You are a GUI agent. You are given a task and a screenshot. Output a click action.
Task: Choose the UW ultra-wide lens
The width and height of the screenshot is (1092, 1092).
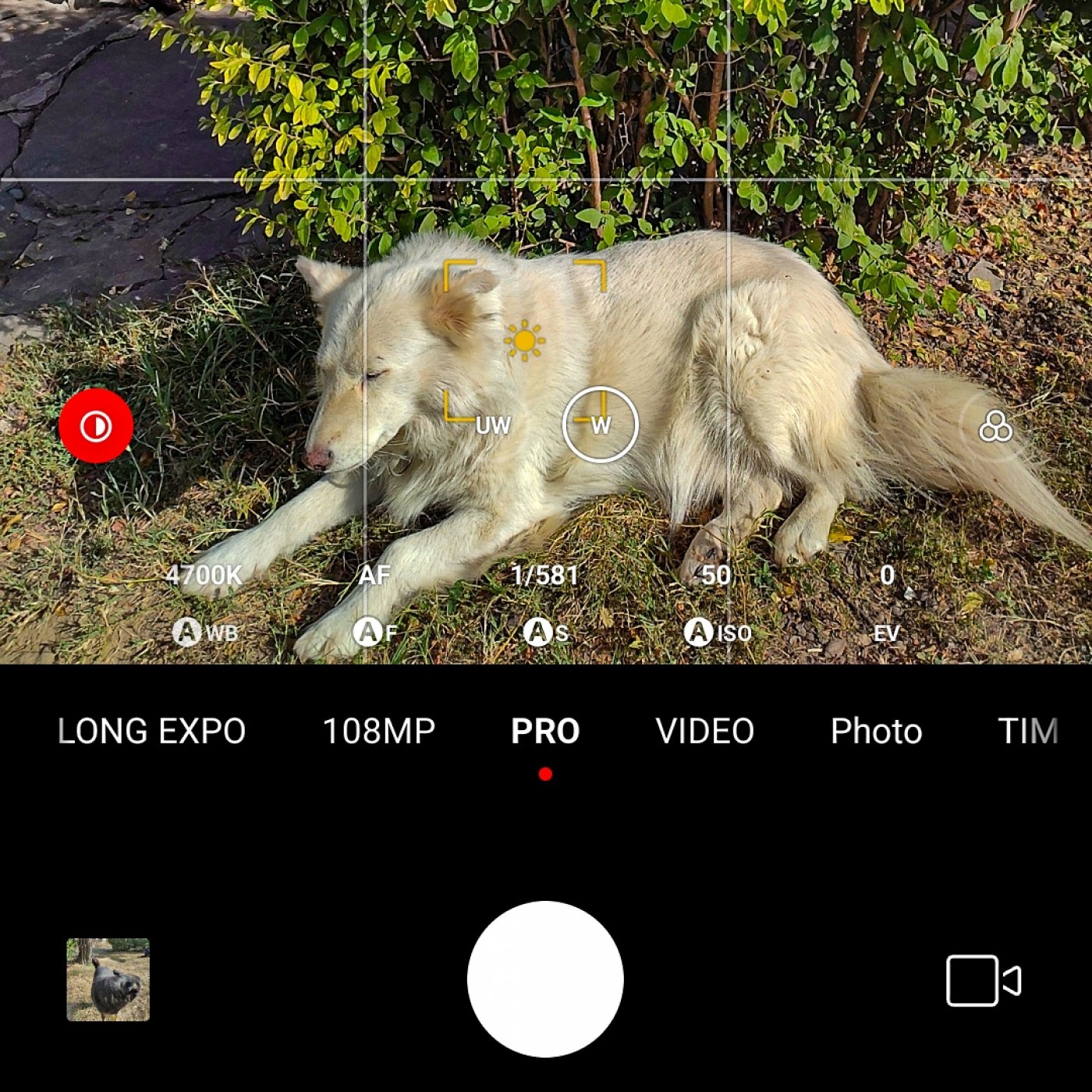[493, 426]
